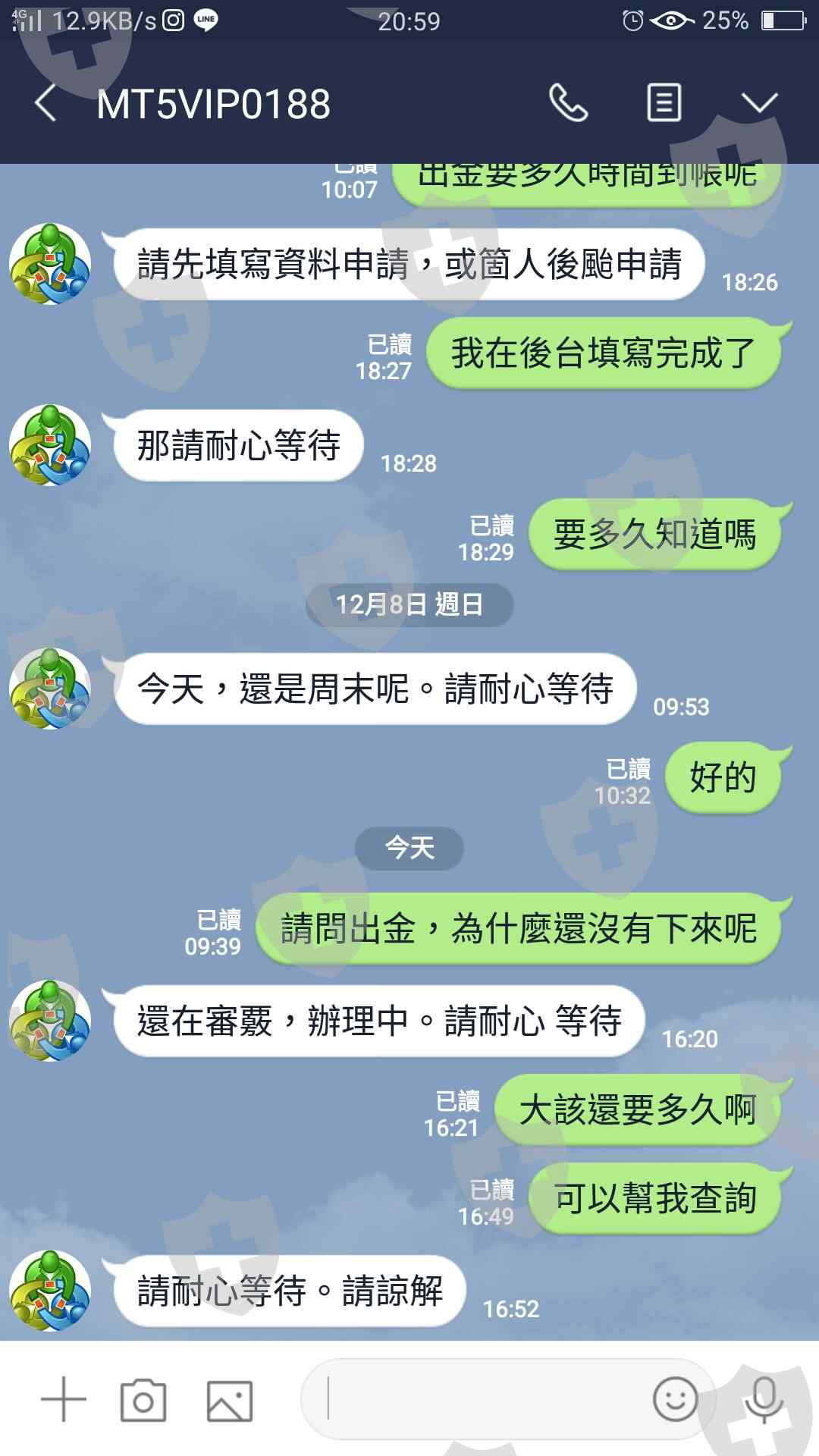Expand the chat menu chevron
The image size is (819, 1456).
759,103
